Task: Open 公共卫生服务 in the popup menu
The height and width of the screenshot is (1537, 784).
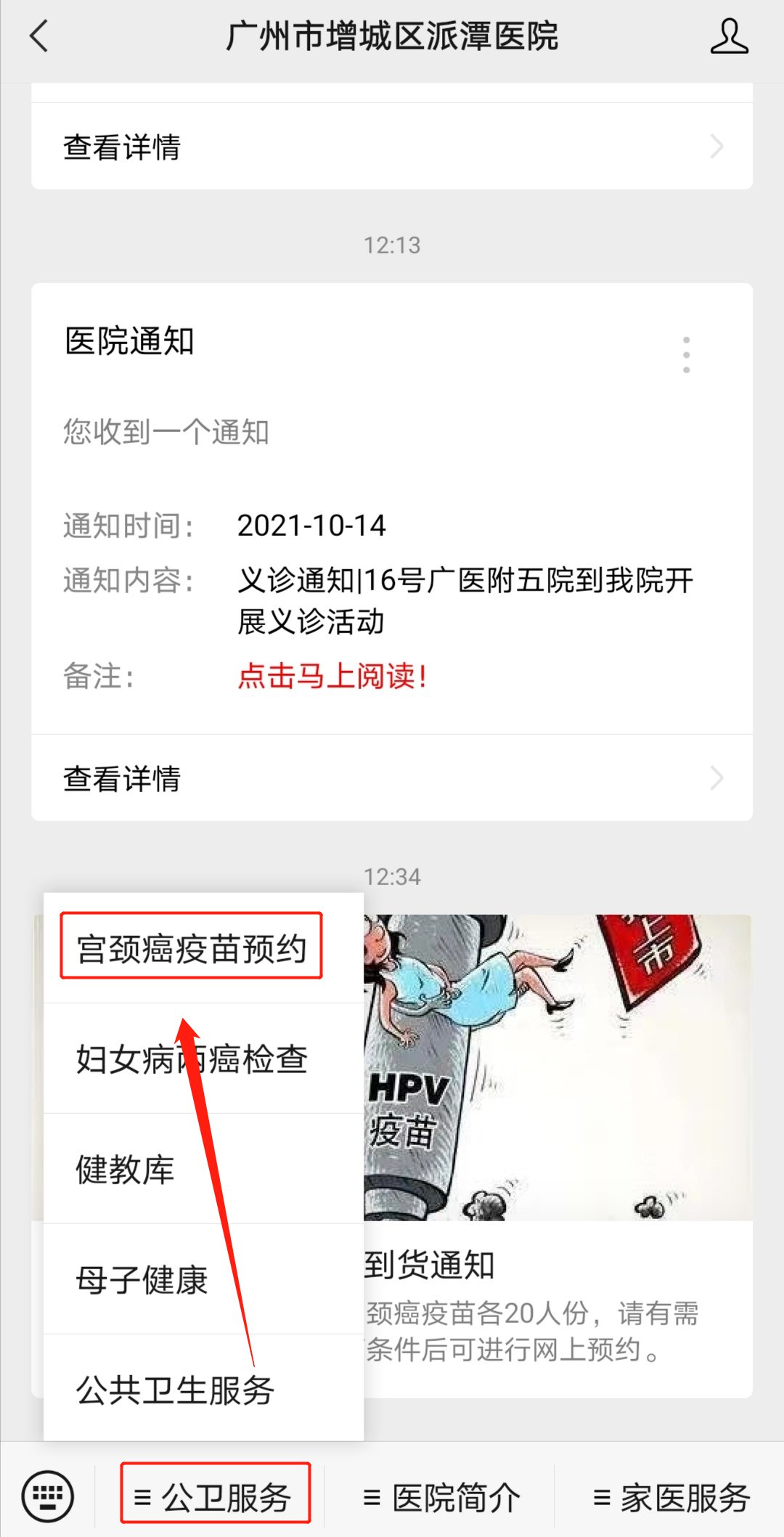Action: coord(176,1390)
